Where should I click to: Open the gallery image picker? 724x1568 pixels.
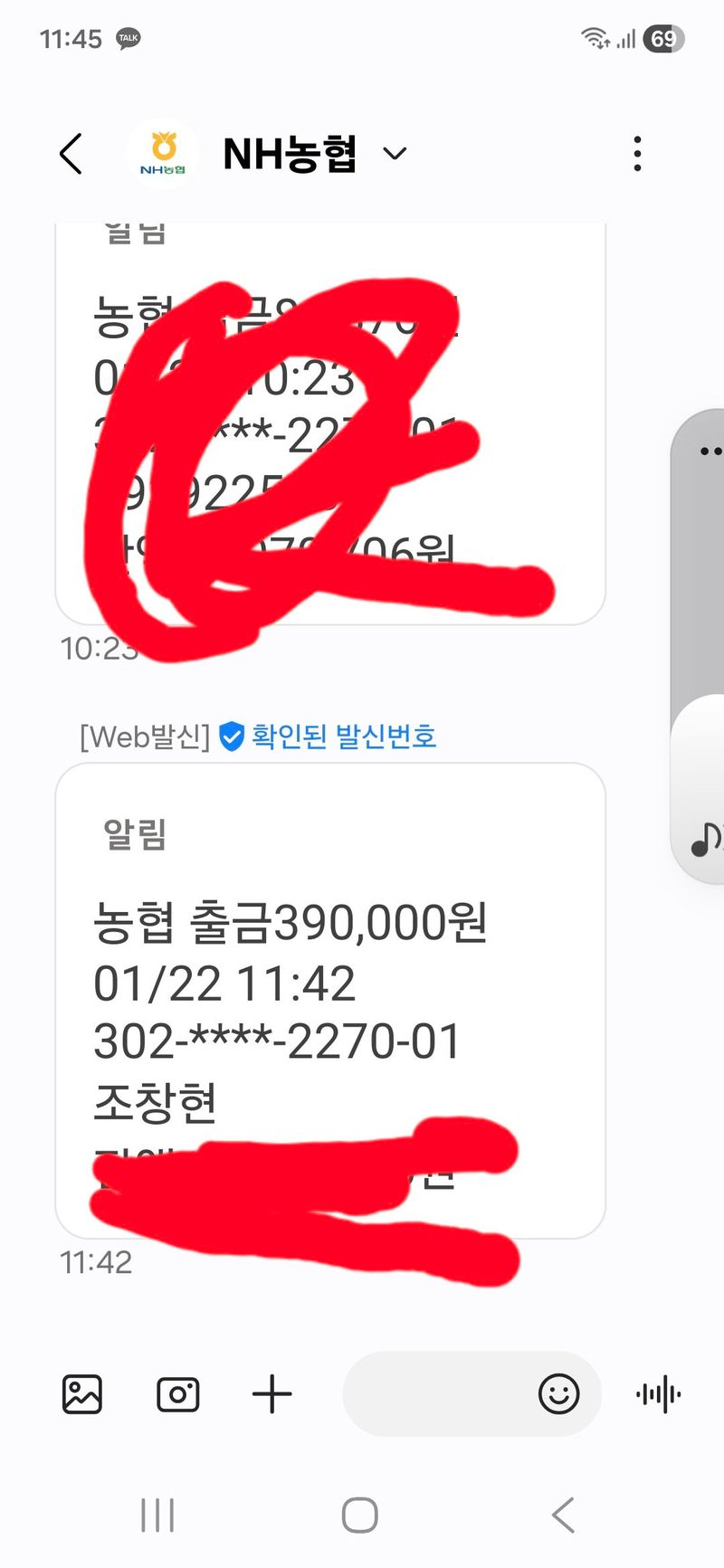pyautogui.click(x=82, y=1394)
